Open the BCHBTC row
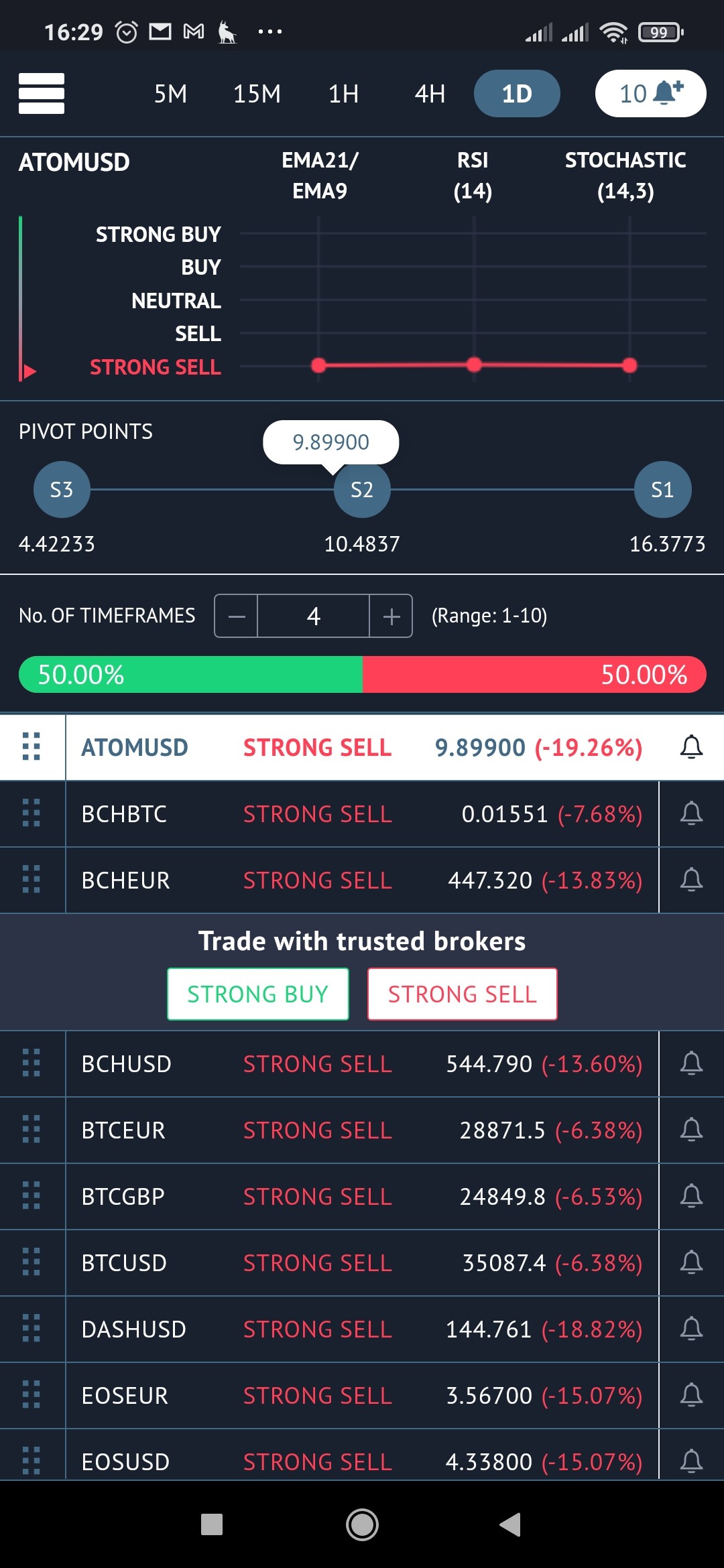Image resolution: width=724 pixels, height=1568 pixels. (x=362, y=813)
